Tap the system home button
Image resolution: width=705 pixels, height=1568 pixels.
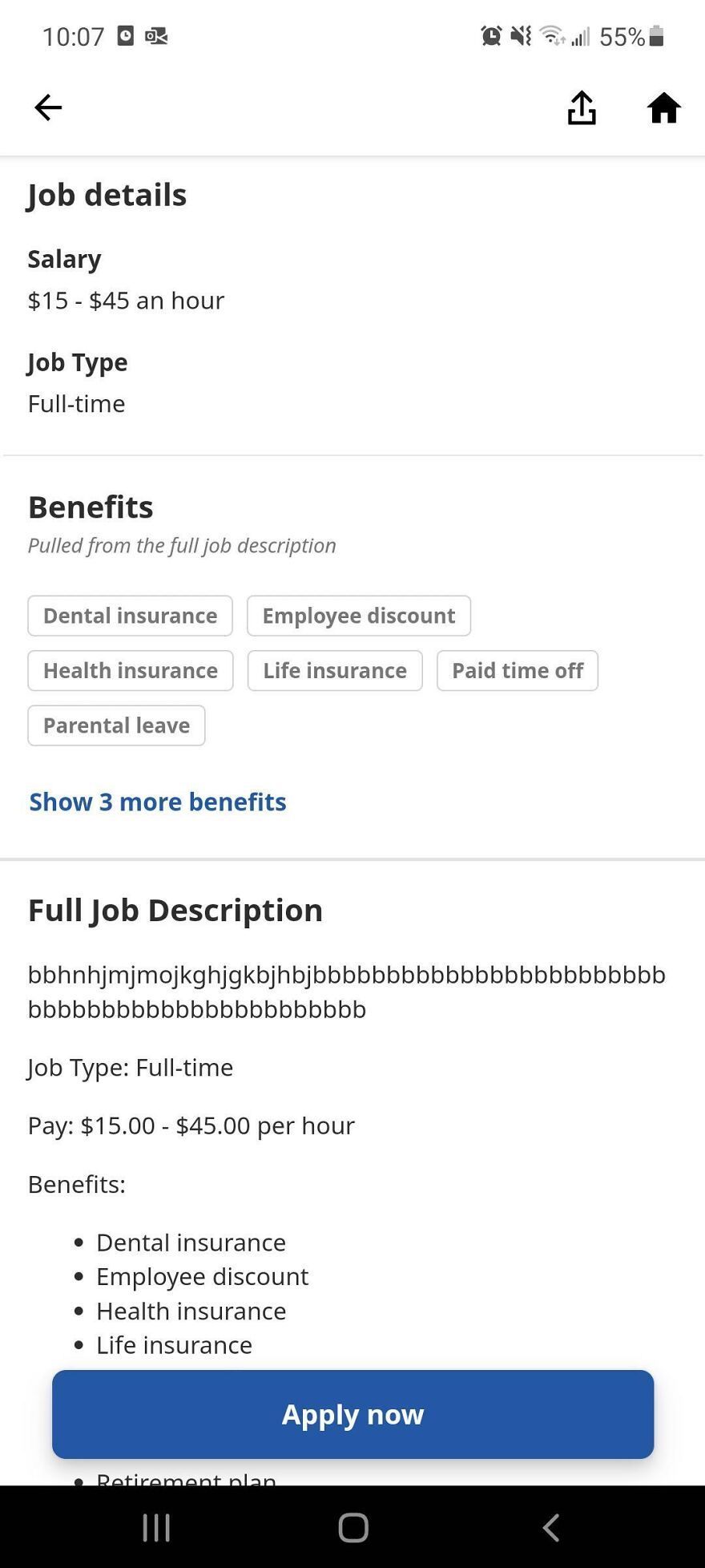[353, 1527]
